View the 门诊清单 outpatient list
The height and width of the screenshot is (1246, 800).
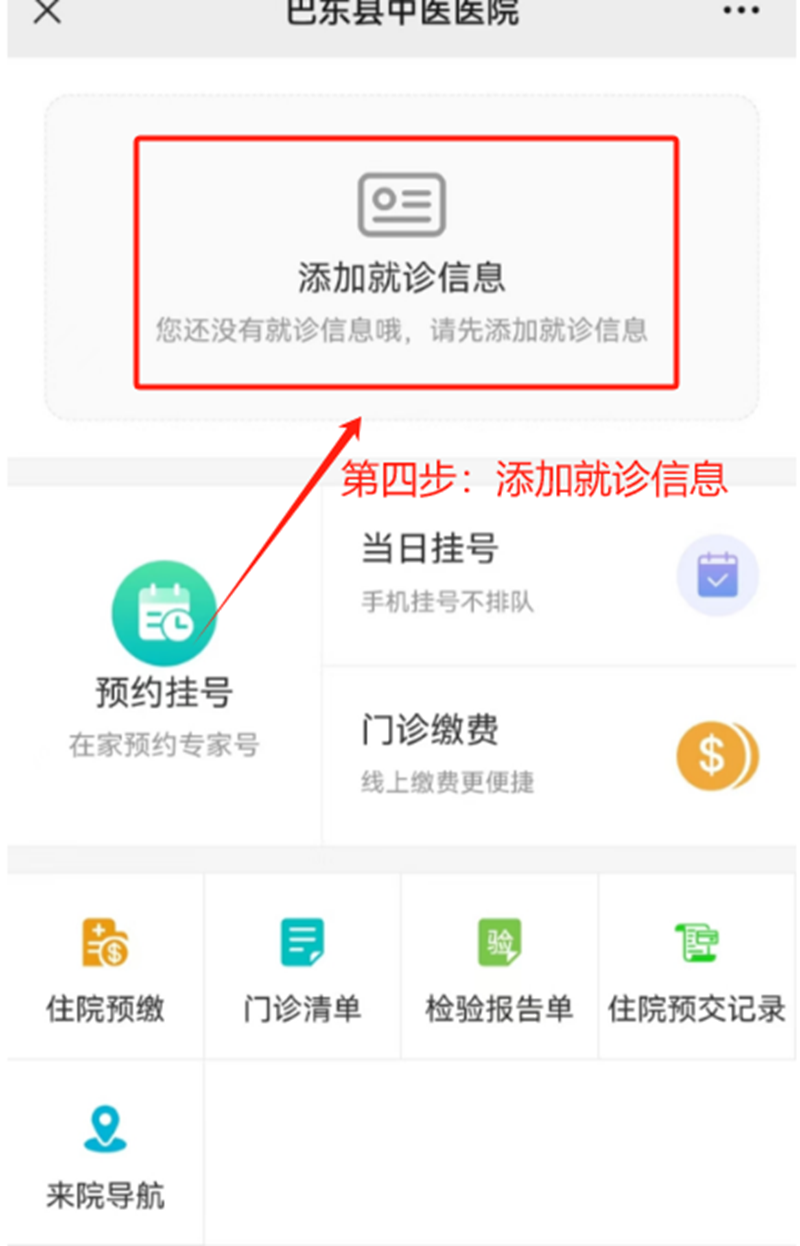302,966
